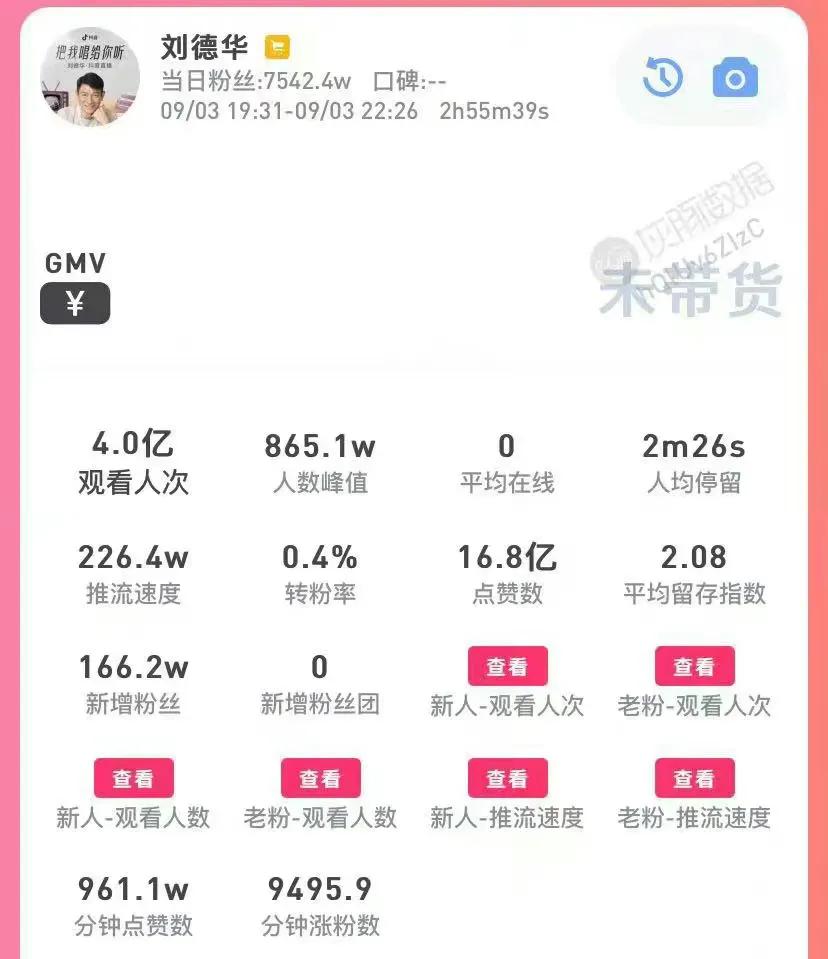
Task: Check 新人-推流速度 with 查看 button
Action: (x=508, y=778)
